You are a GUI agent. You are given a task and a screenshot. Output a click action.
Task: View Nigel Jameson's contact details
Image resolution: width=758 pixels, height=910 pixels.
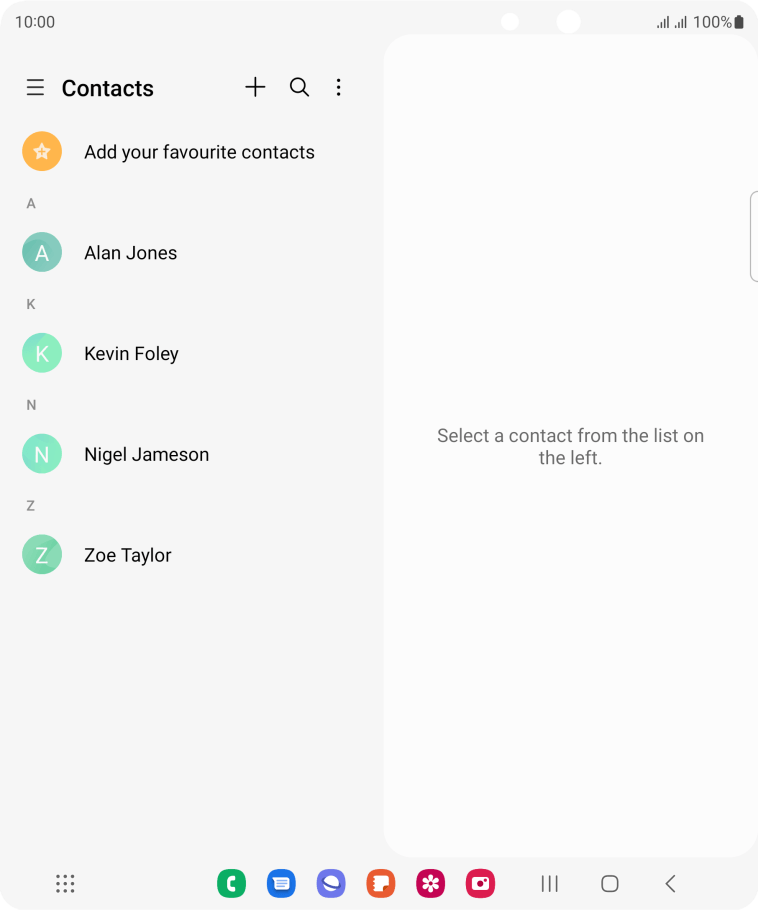click(146, 455)
